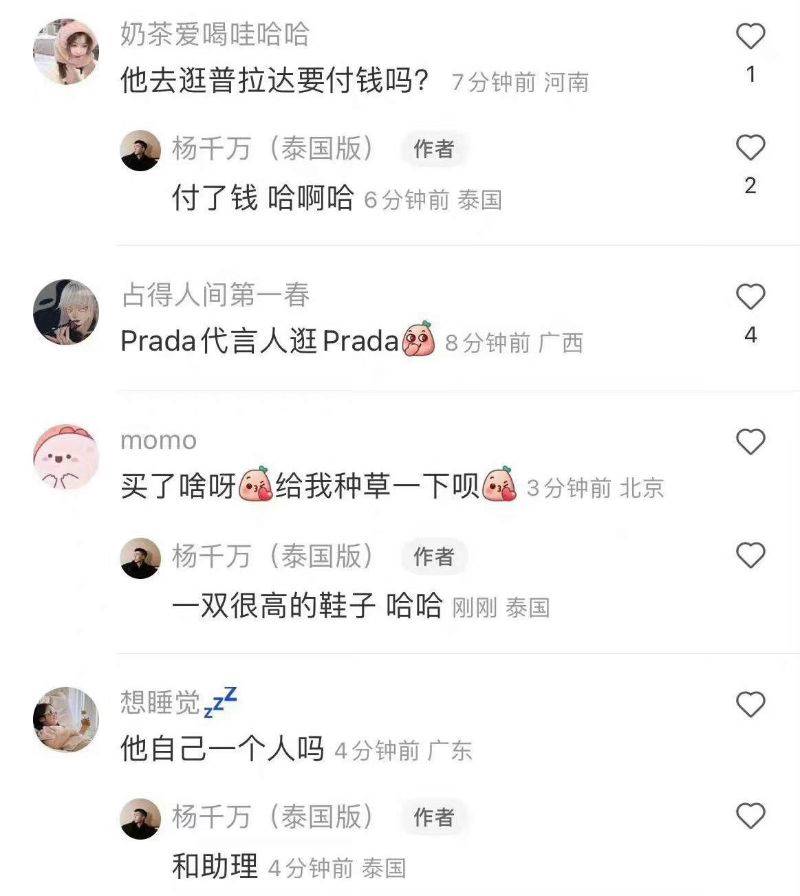Open the author's avatar beside 付了钱 reply

140,150
